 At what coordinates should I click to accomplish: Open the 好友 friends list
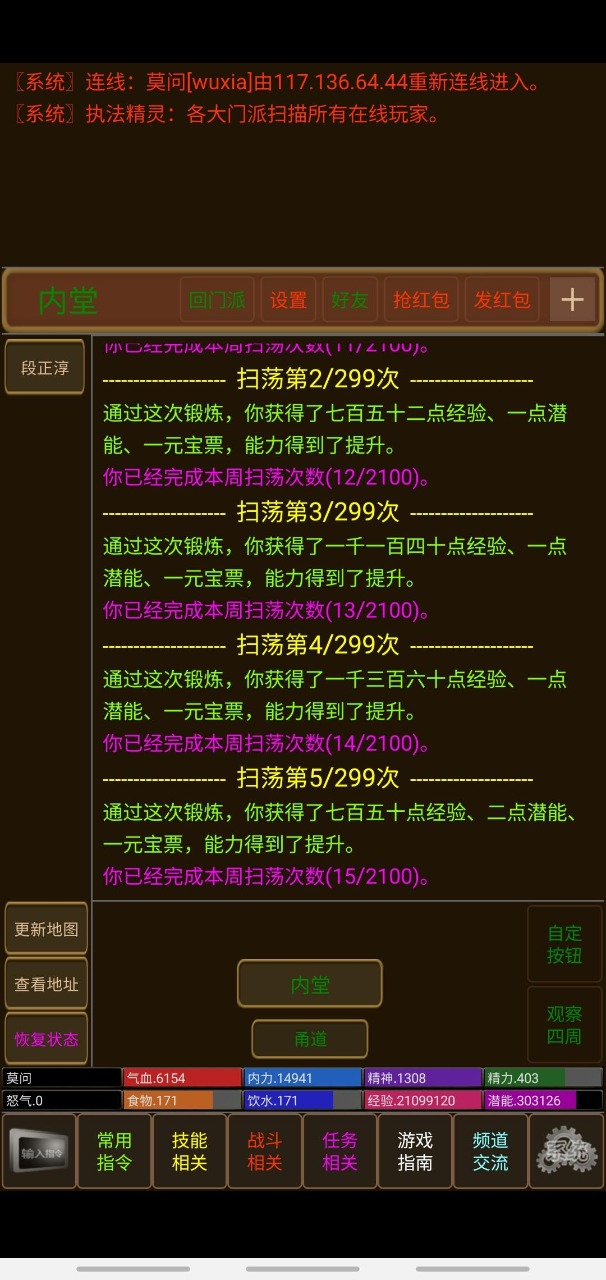(350, 300)
